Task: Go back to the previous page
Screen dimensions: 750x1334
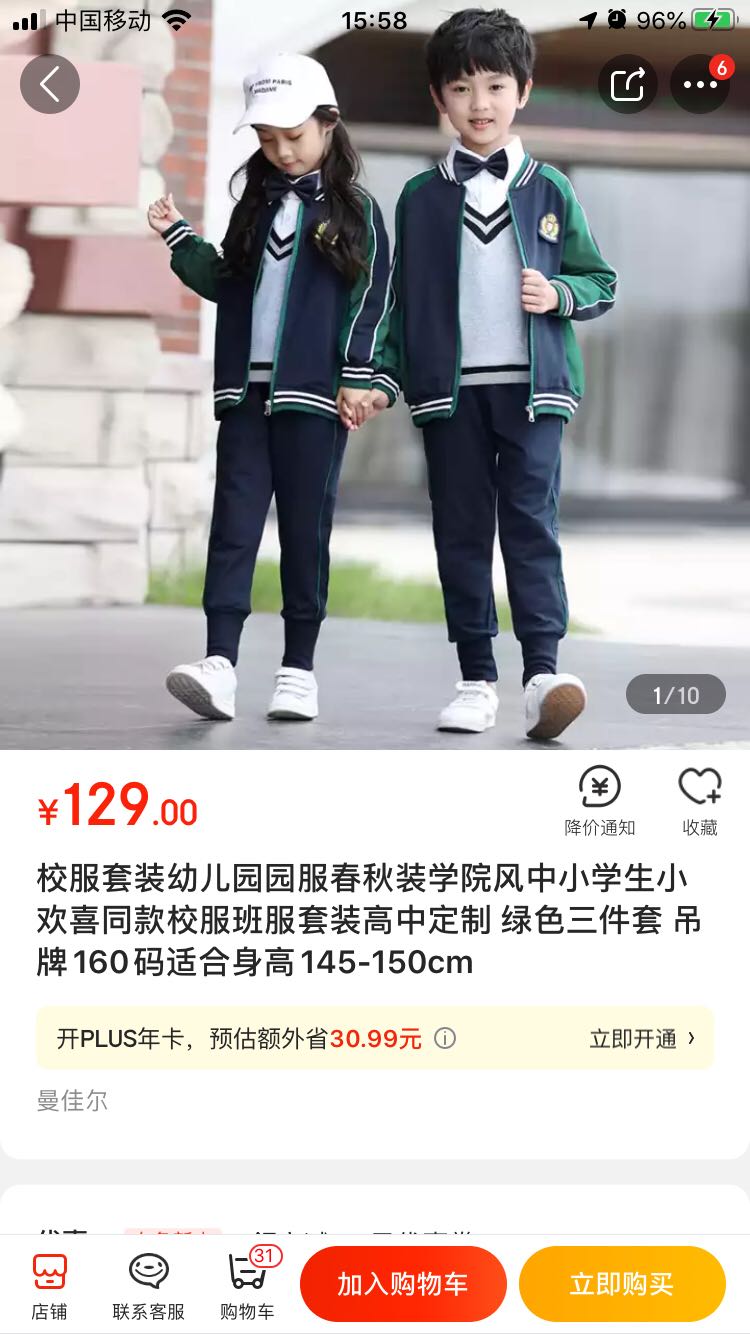Action: click(x=50, y=84)
